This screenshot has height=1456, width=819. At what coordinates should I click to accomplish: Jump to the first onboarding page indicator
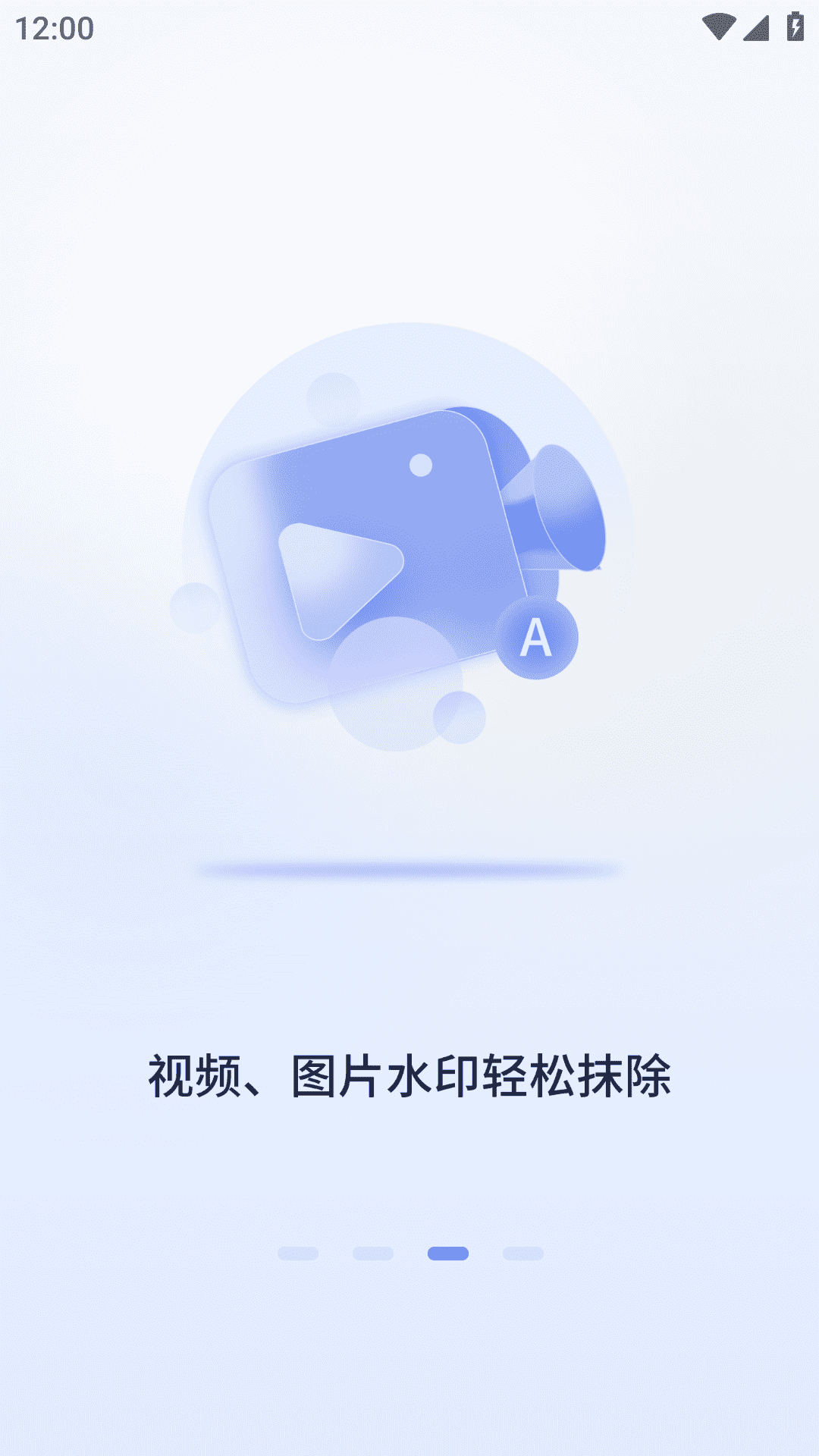tap(298, 1254)
